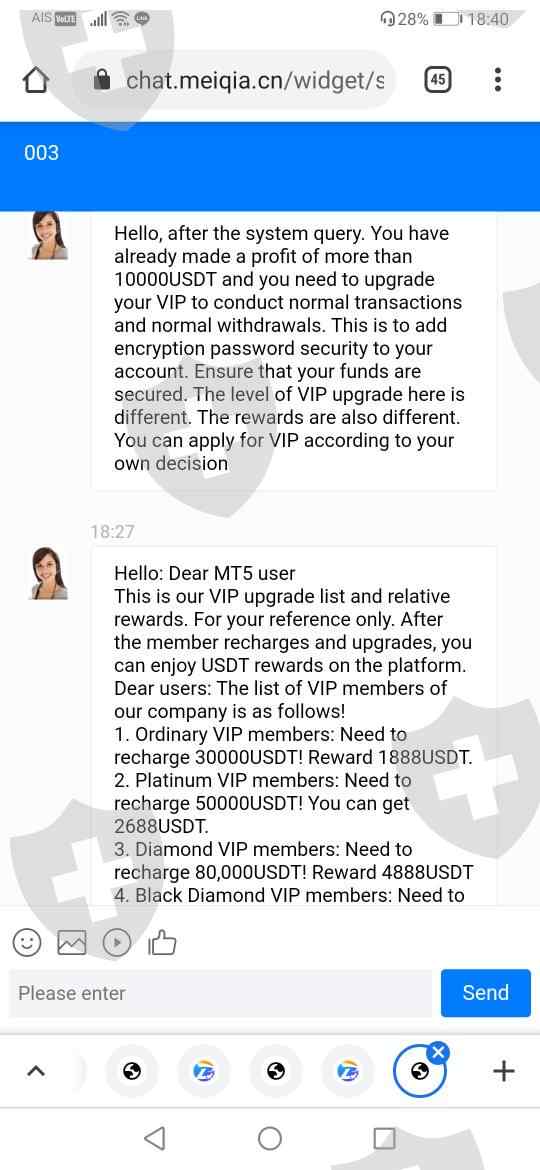This screenshot has height=1170, width=540.
Task: Tap the video attachment icon
Action: (116, 943)
